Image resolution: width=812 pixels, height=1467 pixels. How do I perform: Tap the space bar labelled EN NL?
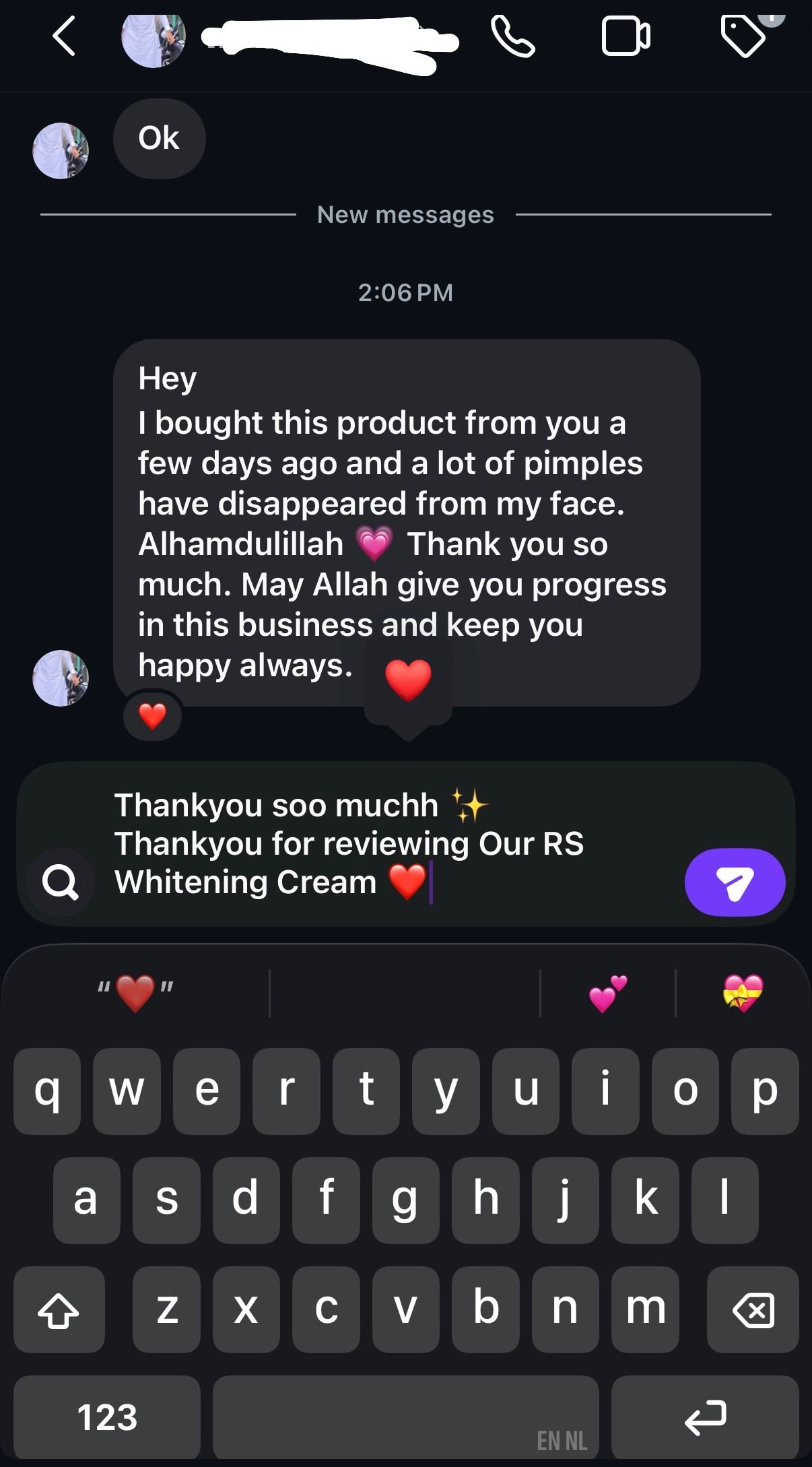point(406,1416)
